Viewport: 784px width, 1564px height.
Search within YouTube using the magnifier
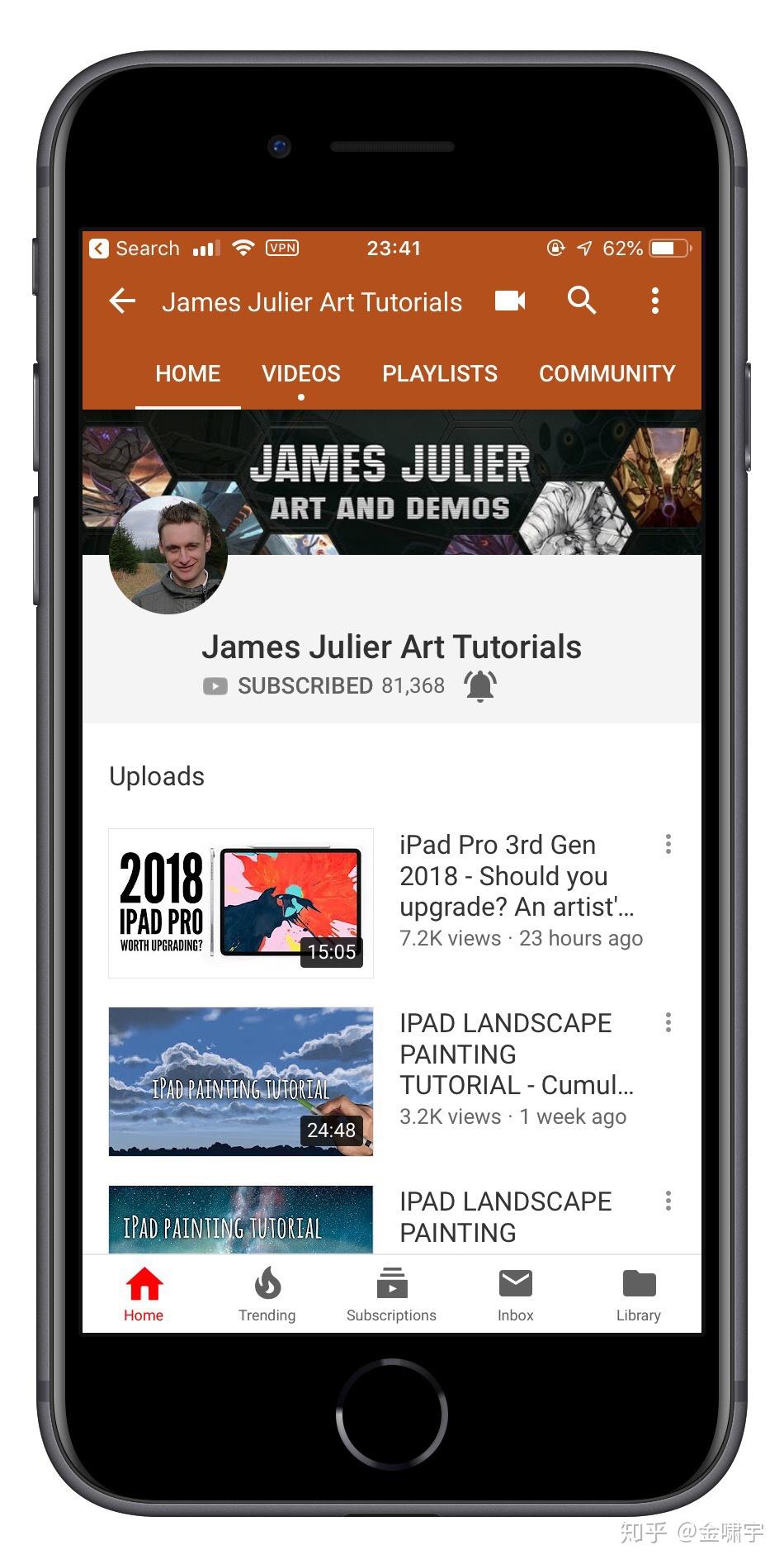[582, 301]
